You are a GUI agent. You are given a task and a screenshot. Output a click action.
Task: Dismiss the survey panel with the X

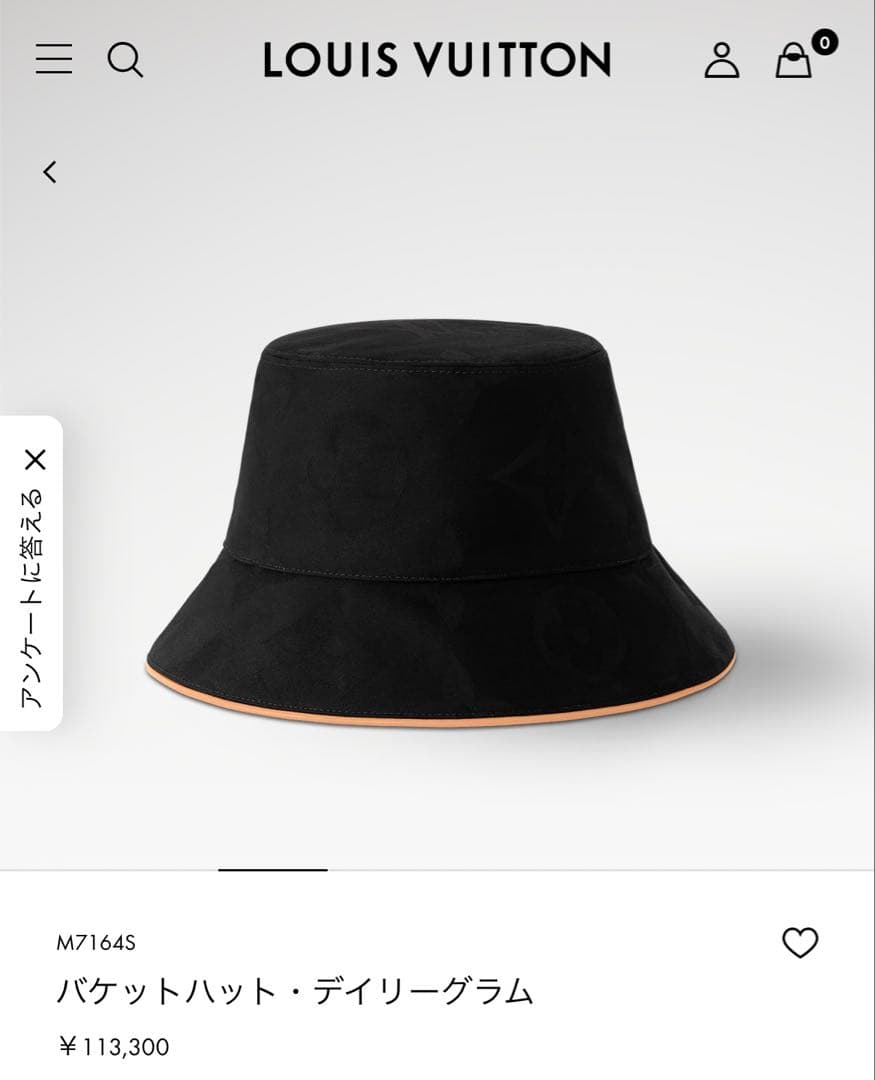[37, 460]
